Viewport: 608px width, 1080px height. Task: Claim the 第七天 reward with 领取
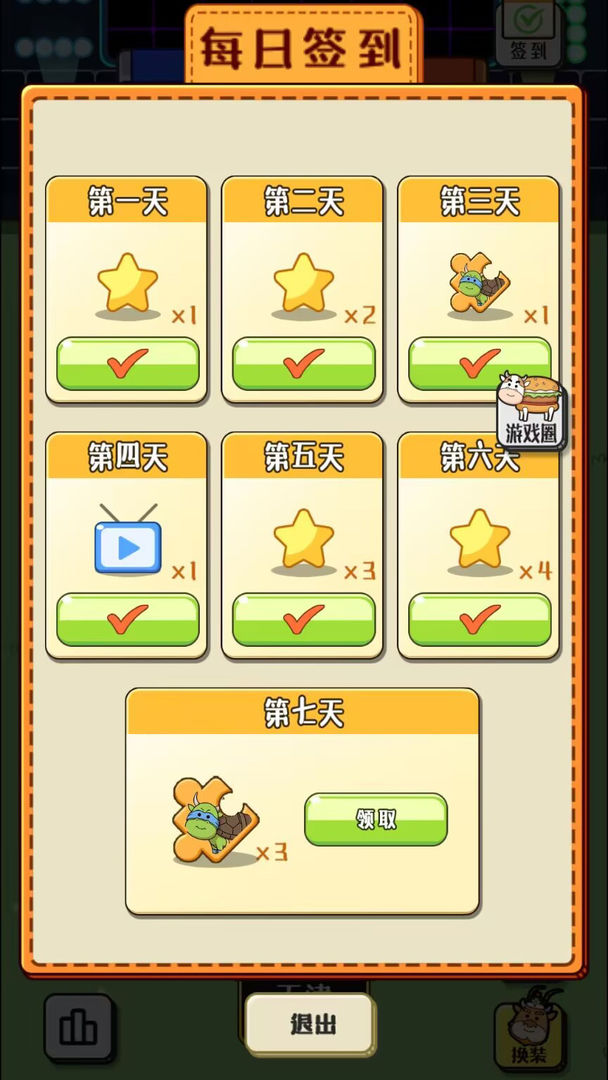376,819
